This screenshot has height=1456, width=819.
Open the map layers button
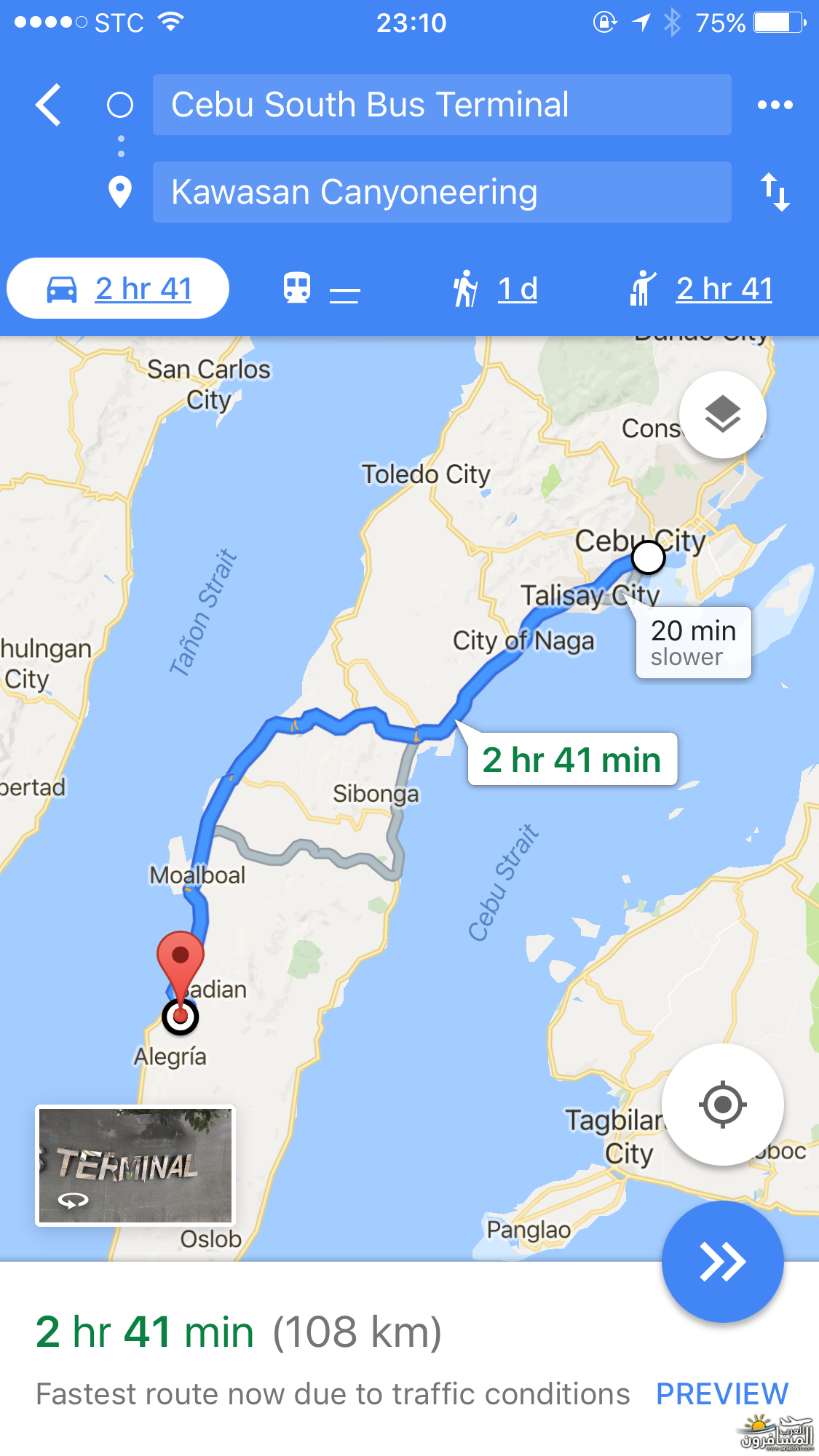coord(722,415)
